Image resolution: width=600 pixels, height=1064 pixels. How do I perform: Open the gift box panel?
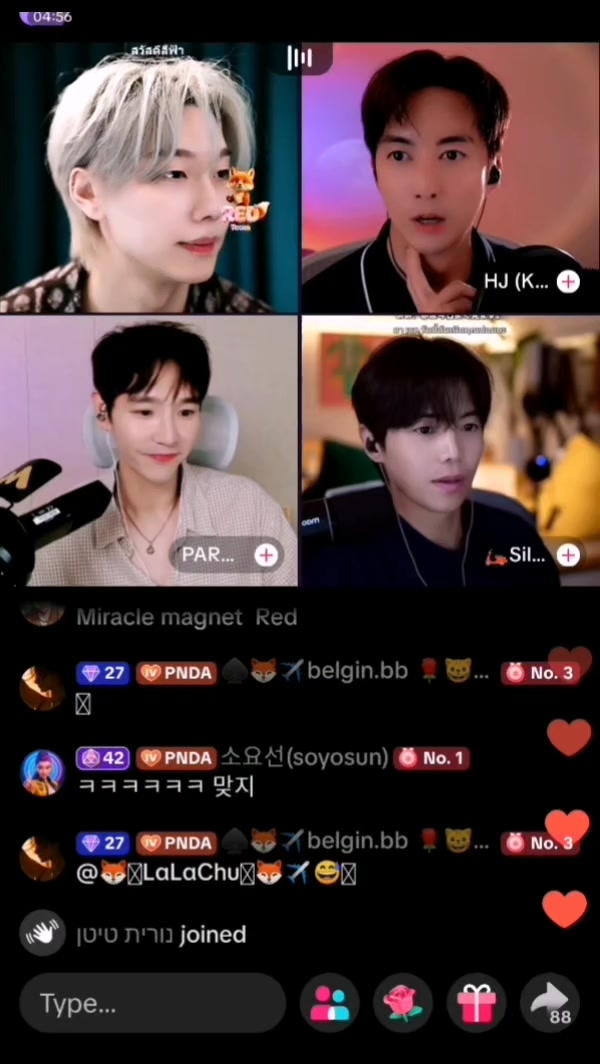tap(476, 1003)
